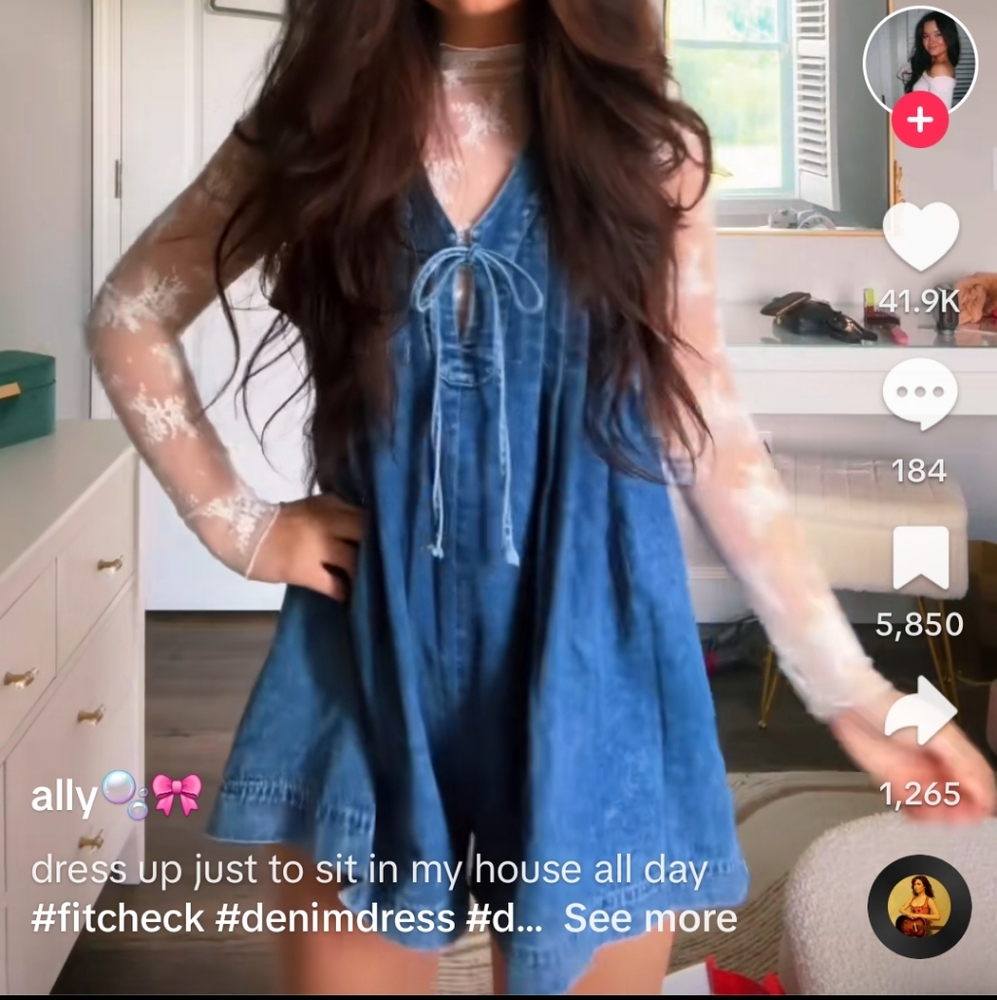Like this video
The width and height of the screenshot is (997, 1000).
920,238
